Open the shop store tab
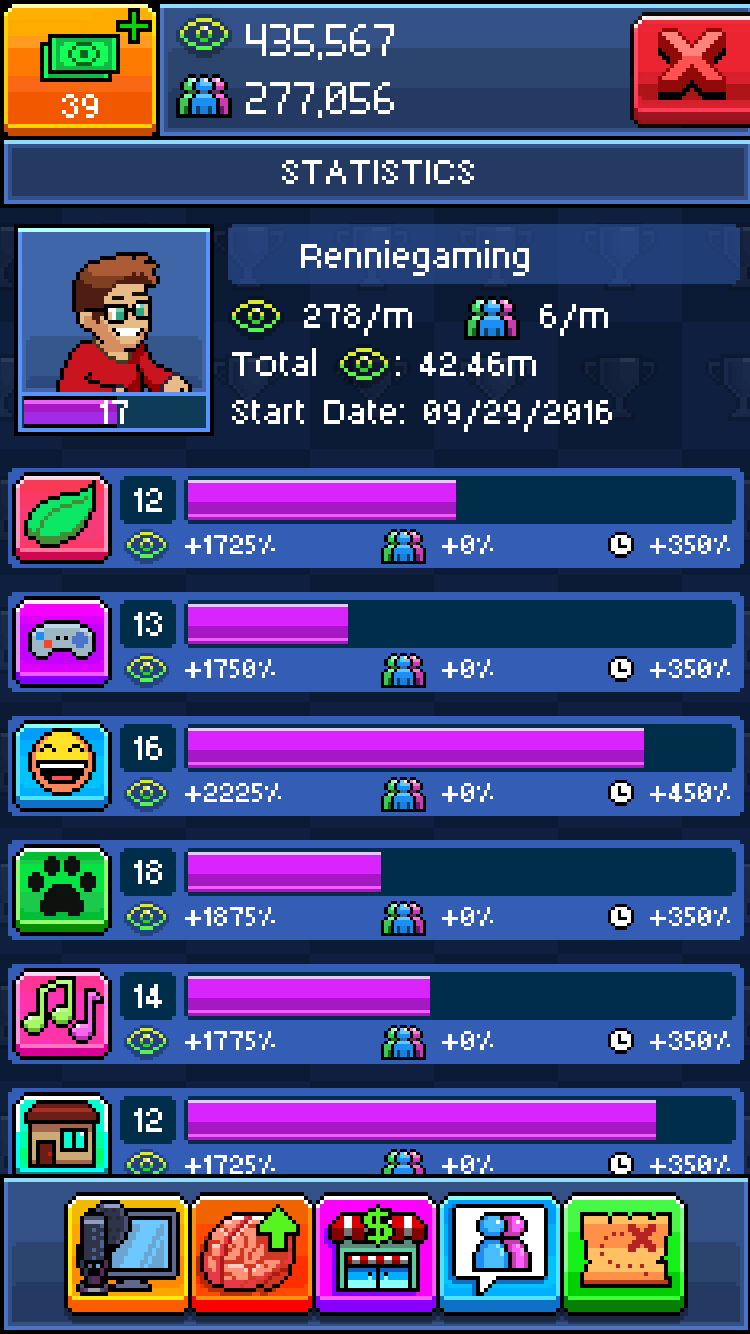750x1334 pixels. pyautogui.click(x=376, y=1253)
